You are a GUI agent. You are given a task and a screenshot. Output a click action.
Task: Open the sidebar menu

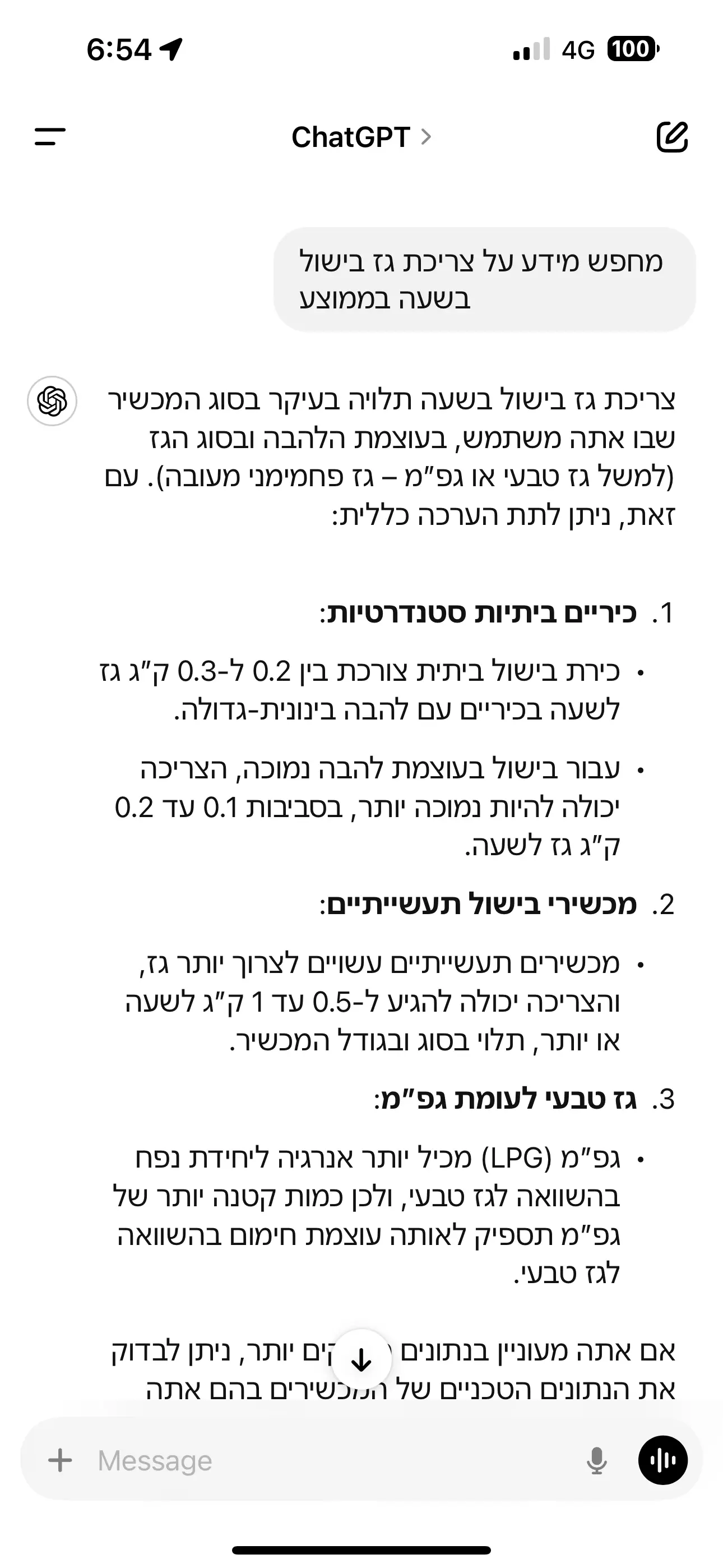click(50, 136)
